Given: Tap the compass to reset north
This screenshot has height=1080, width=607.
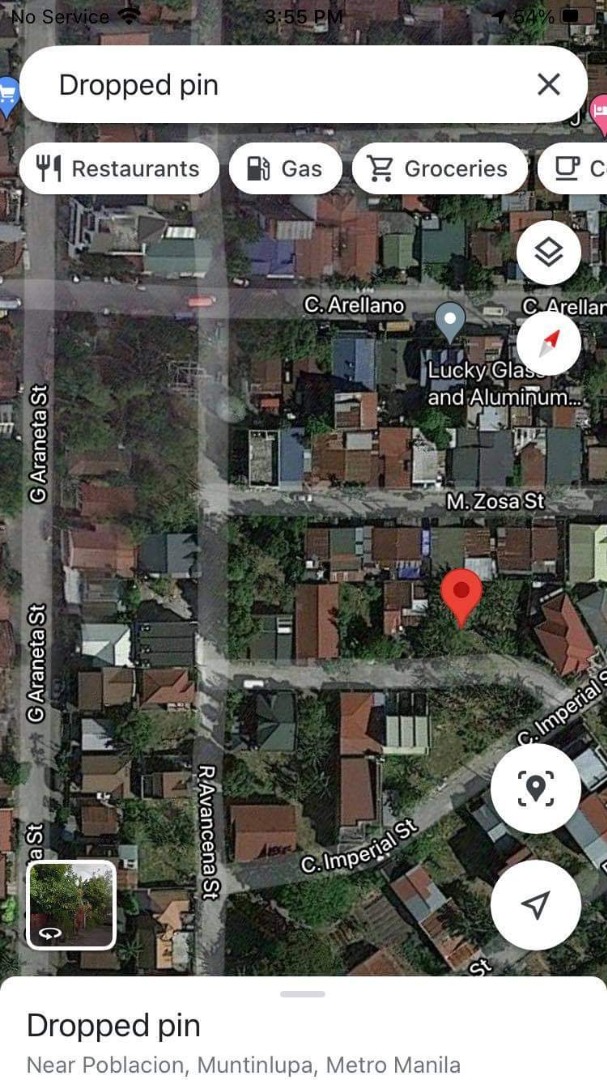Looking at the screenshot, I should pos(548,343).
